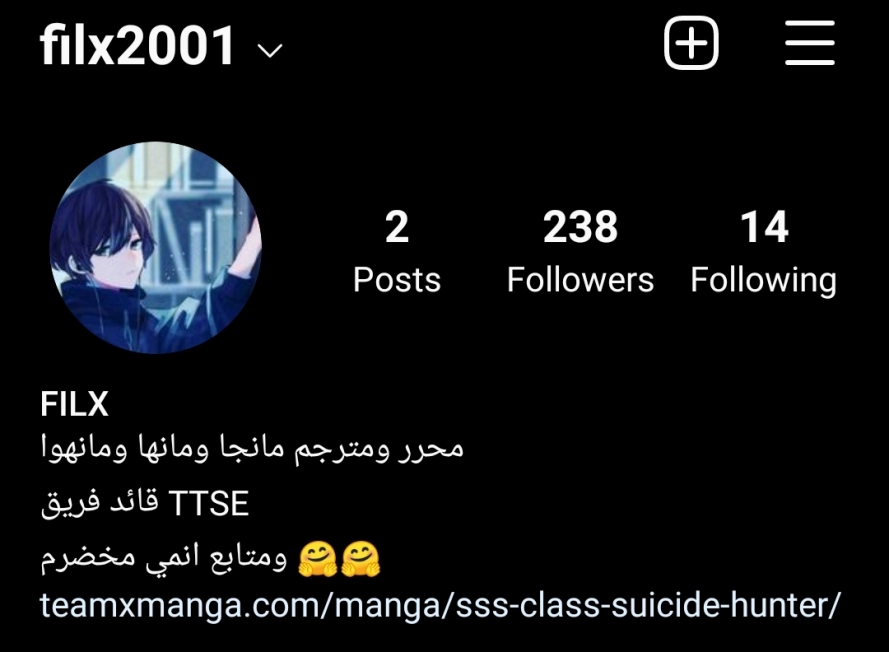Create a new post with plus icon
The image size is (889, 652).
click(x=691, y=44)
